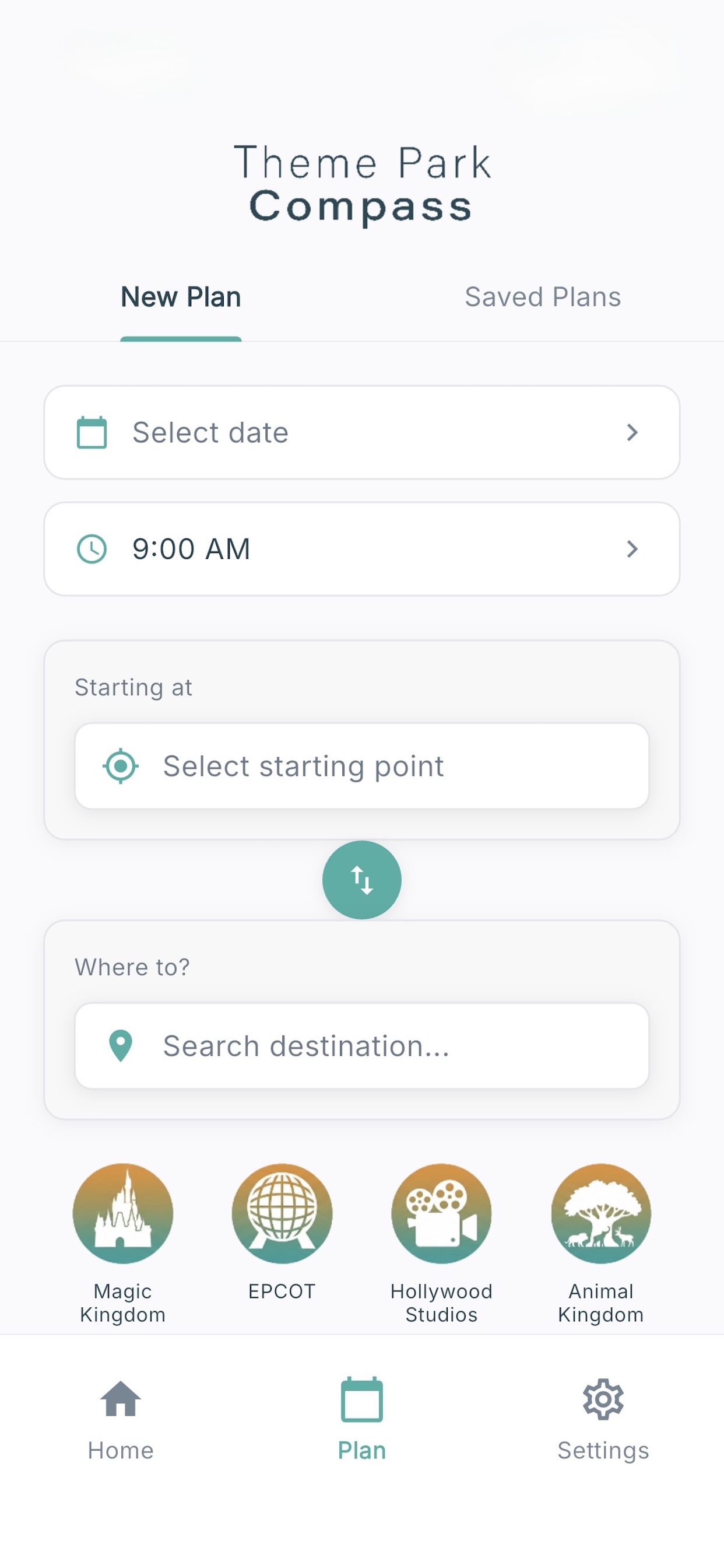This screenshot has width=724, height=1568.
Task: Select the Magic Kingdom park icon
Action: [x=122, y=1213]
